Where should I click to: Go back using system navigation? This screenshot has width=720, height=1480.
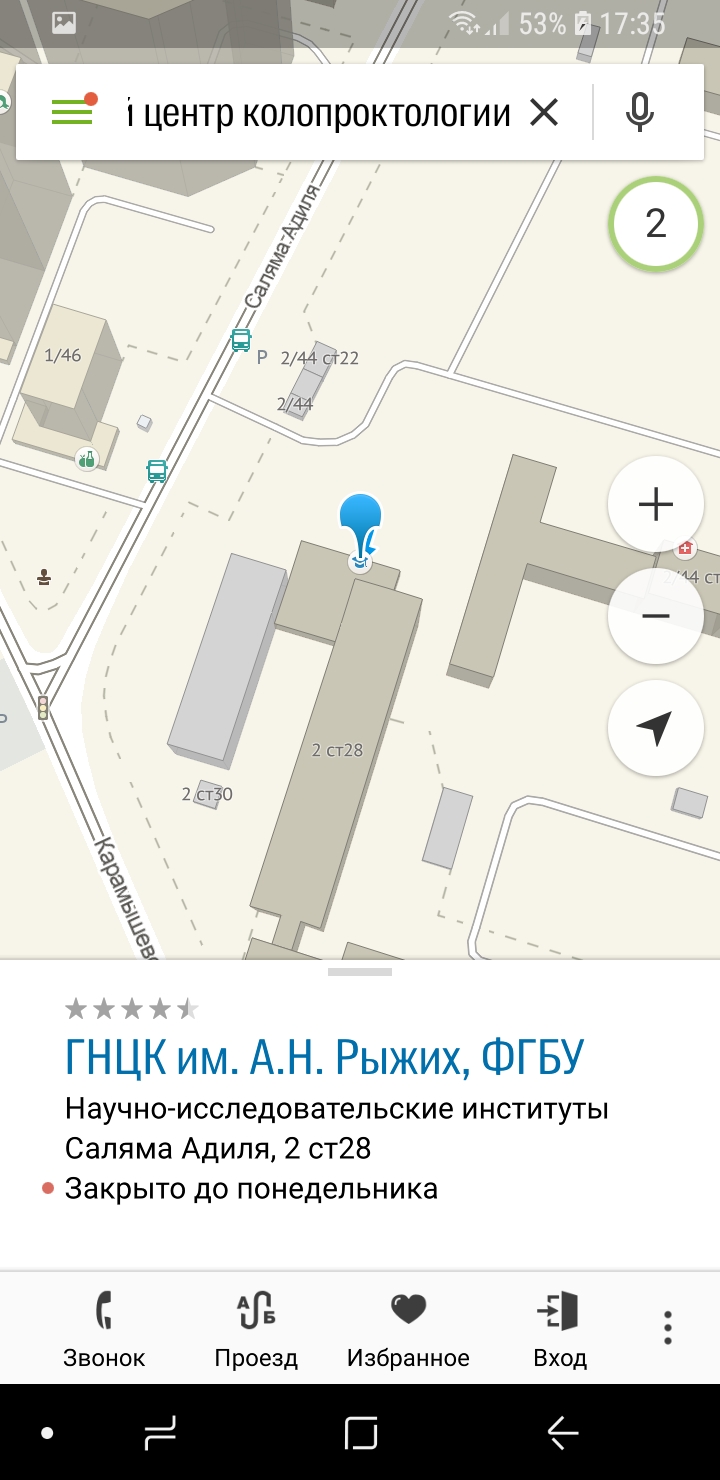[x=563, y=1434]
